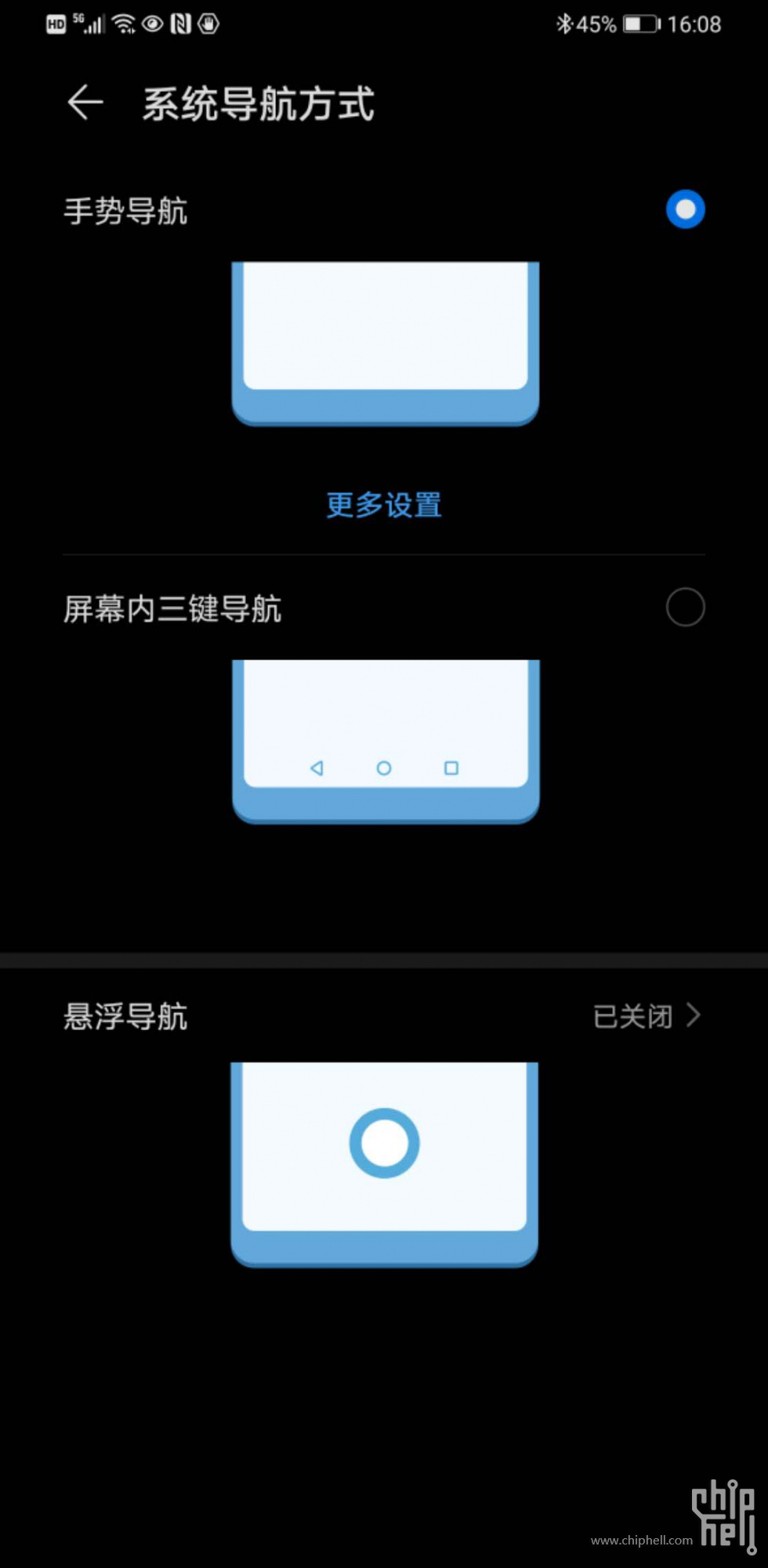Open 更多设置 for gesture navigation
The image size is (768, 1568).
click(x=384, y=505)
